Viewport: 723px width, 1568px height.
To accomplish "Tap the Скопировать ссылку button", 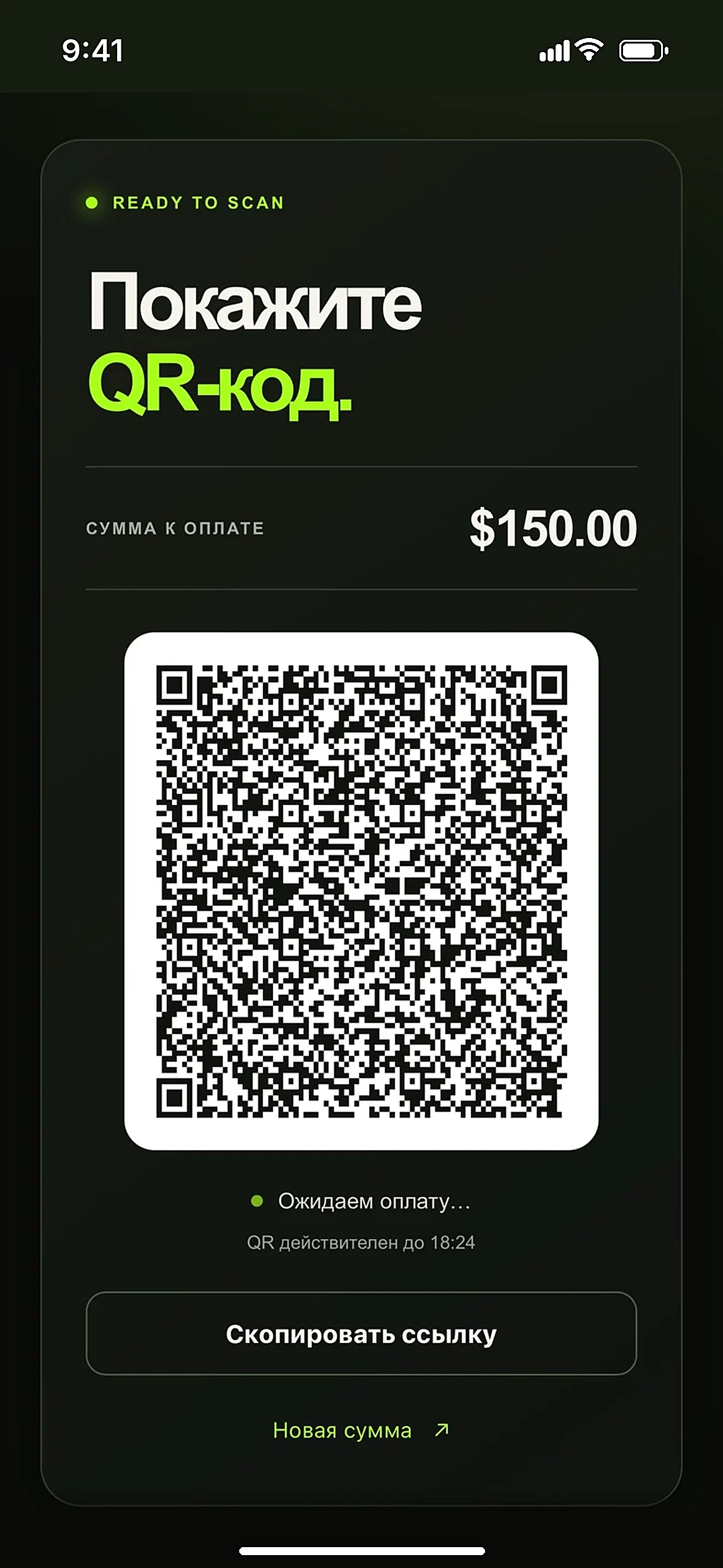I will pos(361,1334).
